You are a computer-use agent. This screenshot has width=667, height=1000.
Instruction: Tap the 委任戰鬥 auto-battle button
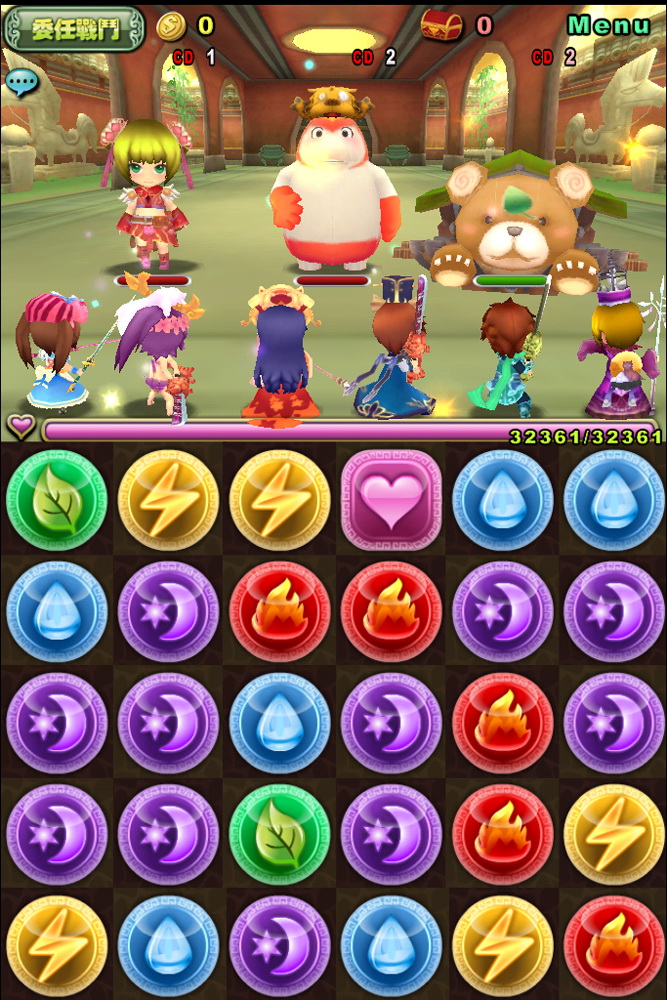pyautogui.click(x=74, y=27)
